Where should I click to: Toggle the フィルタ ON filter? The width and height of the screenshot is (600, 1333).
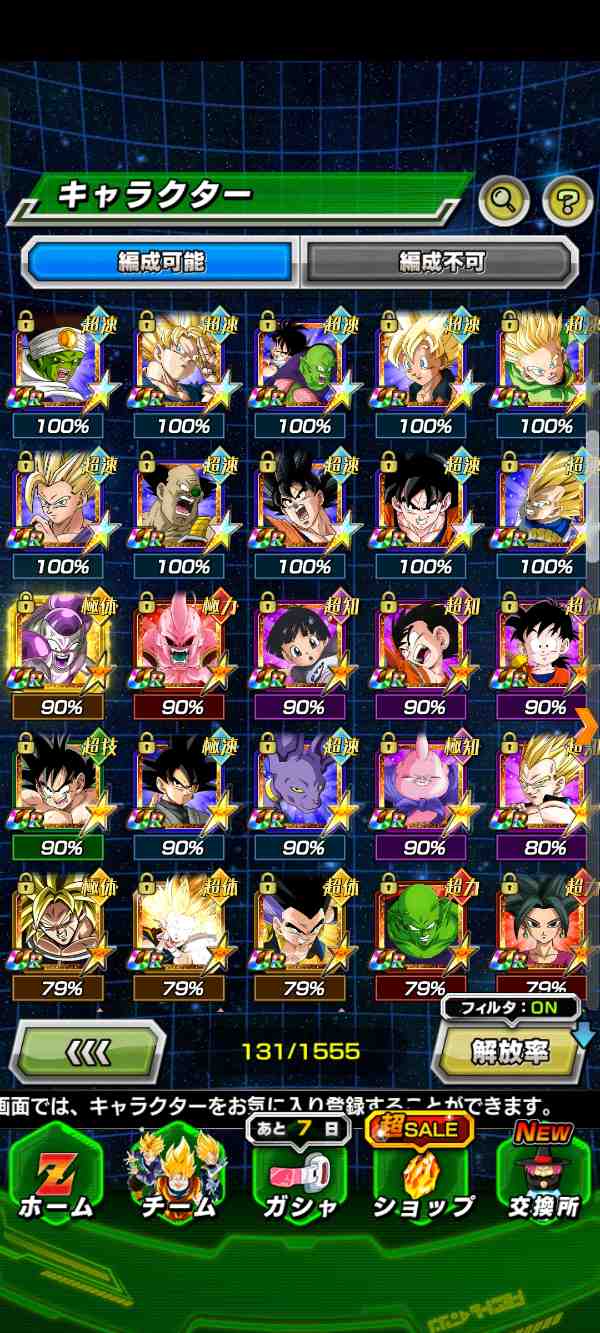tap(512, 1007)
